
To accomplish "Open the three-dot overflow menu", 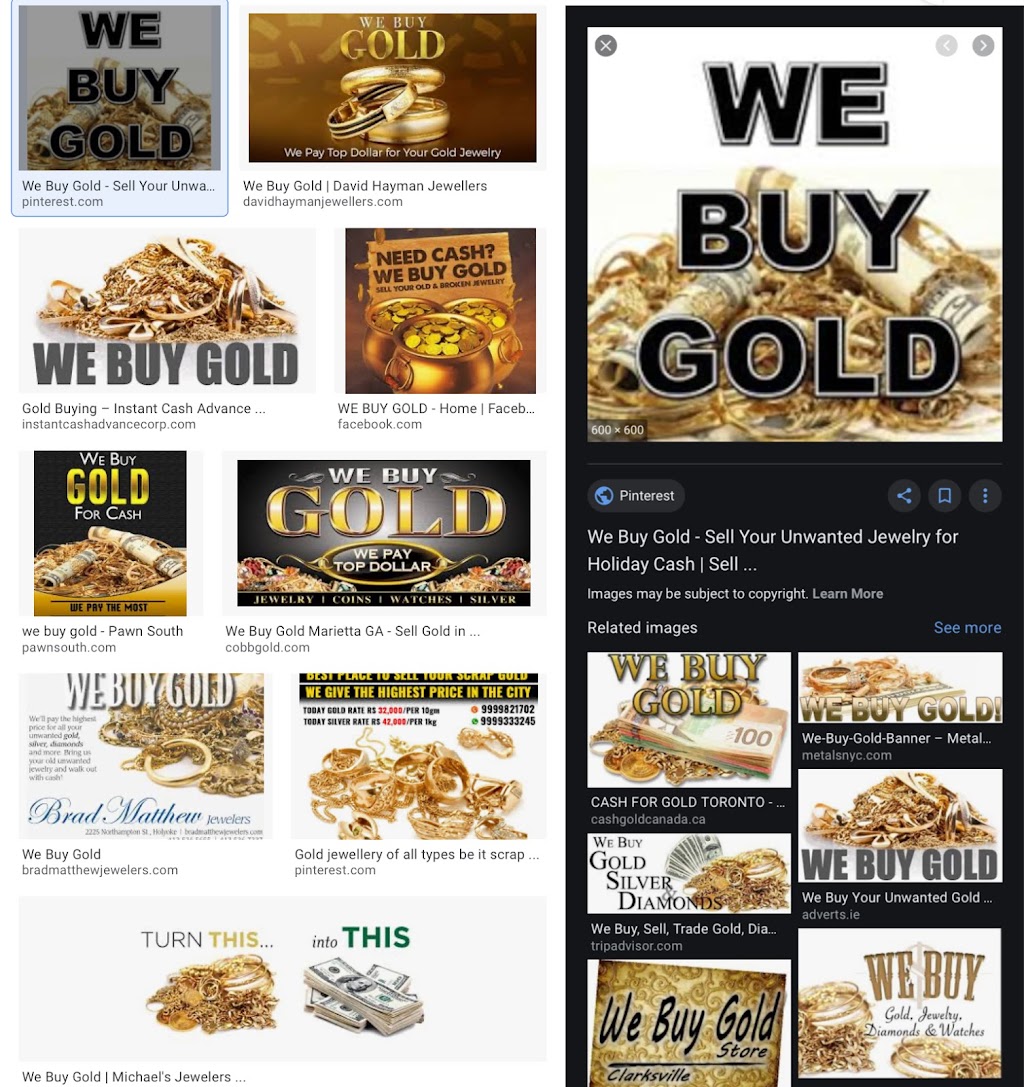I will pyautogui.click(x=985, y=495).
